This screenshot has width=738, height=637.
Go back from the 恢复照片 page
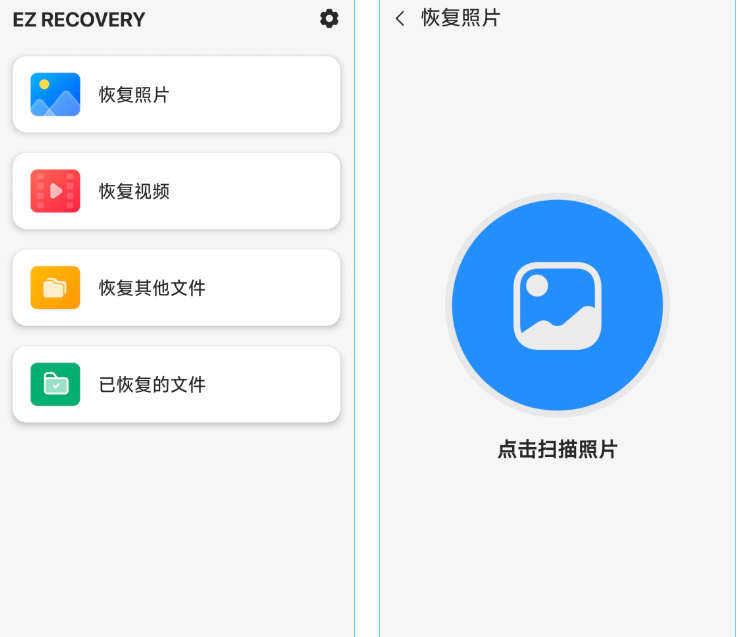tap(400, 18)
